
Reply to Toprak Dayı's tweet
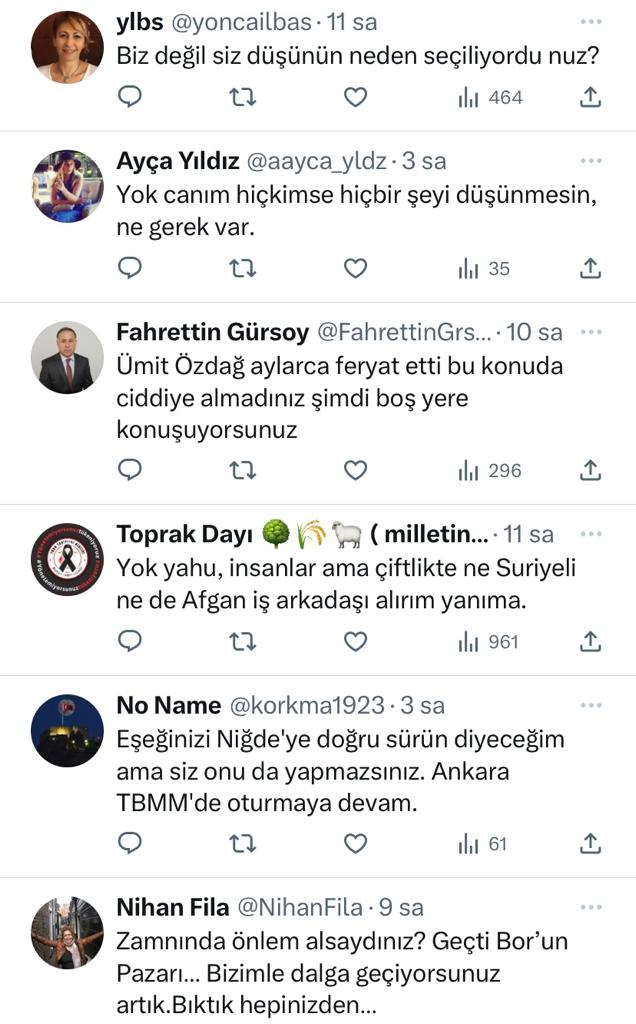tap(130, 641)
